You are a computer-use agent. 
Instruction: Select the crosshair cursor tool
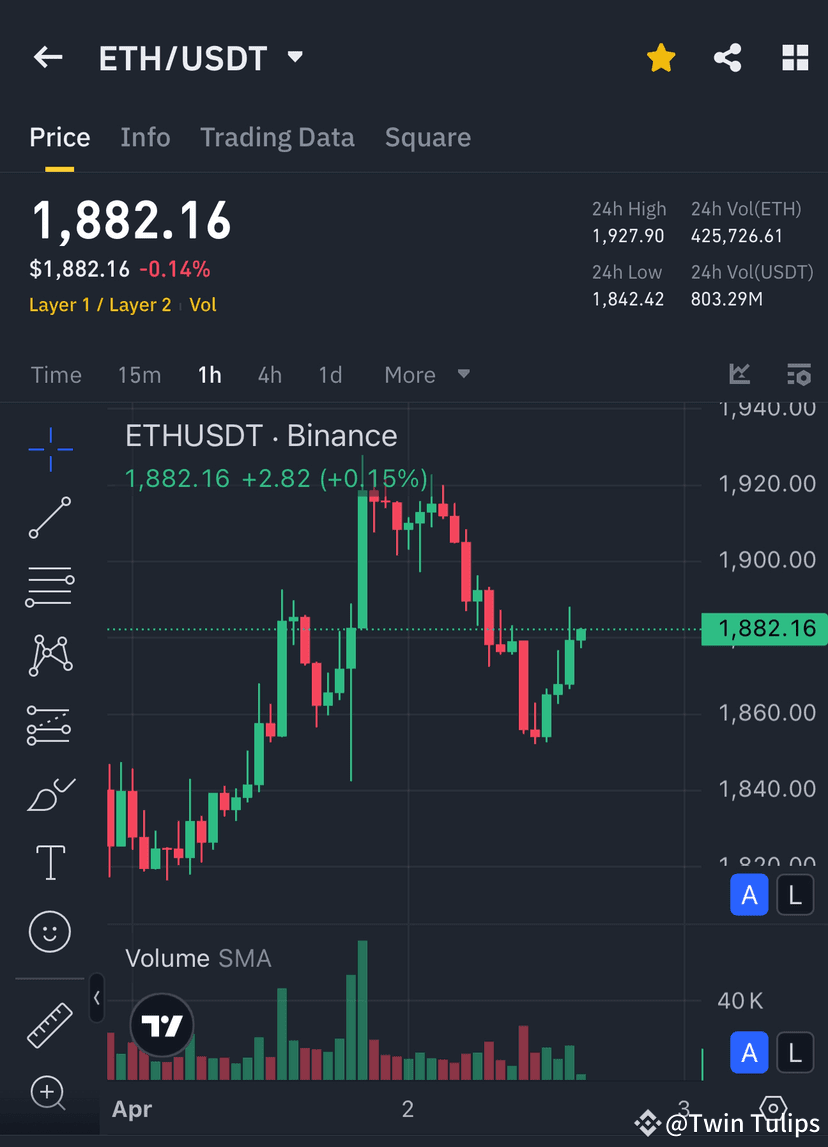(49, 450)
